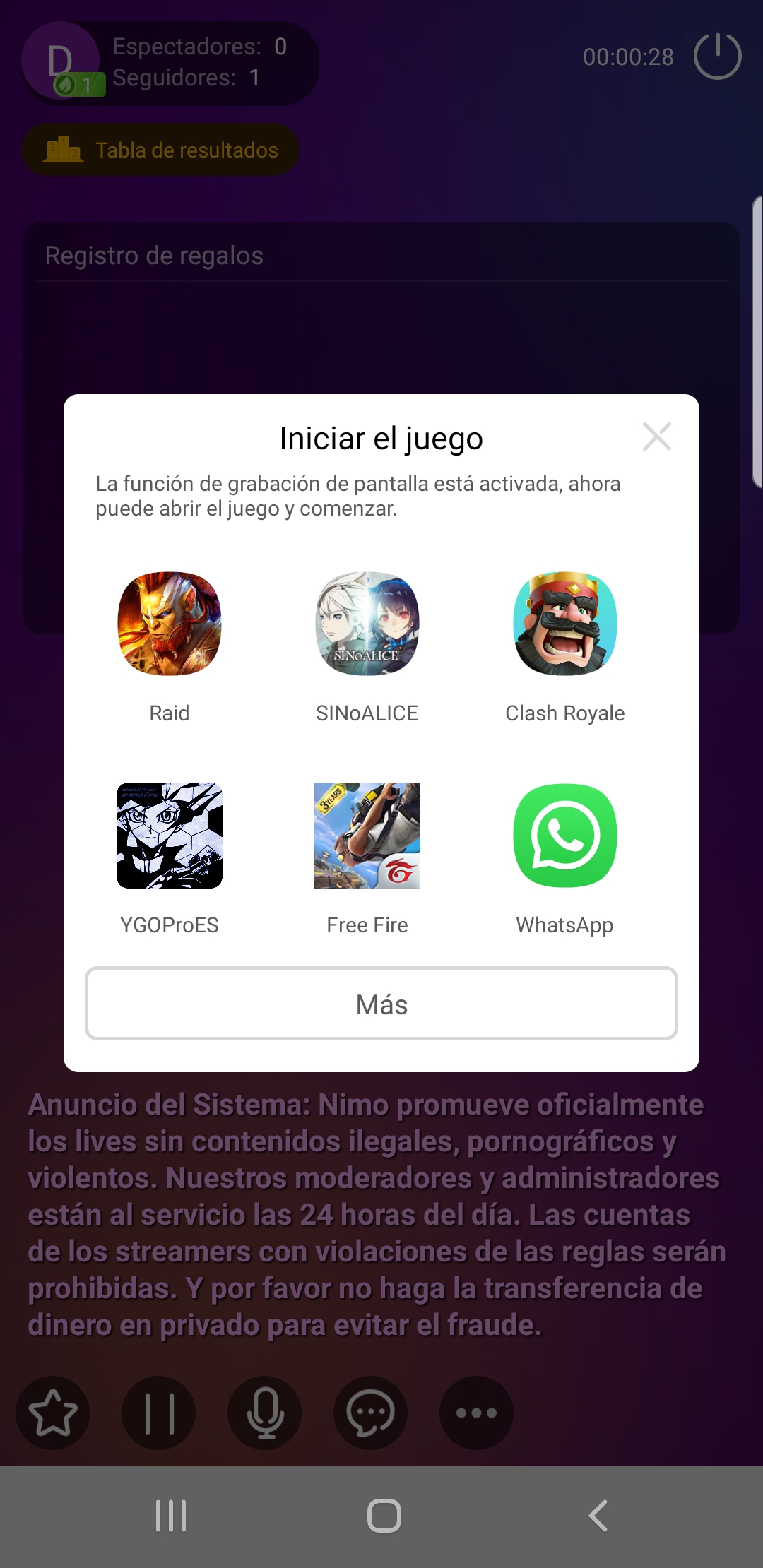Launch the Raid game
Viewport: 763px width, 1568px height.
point(170,624)
